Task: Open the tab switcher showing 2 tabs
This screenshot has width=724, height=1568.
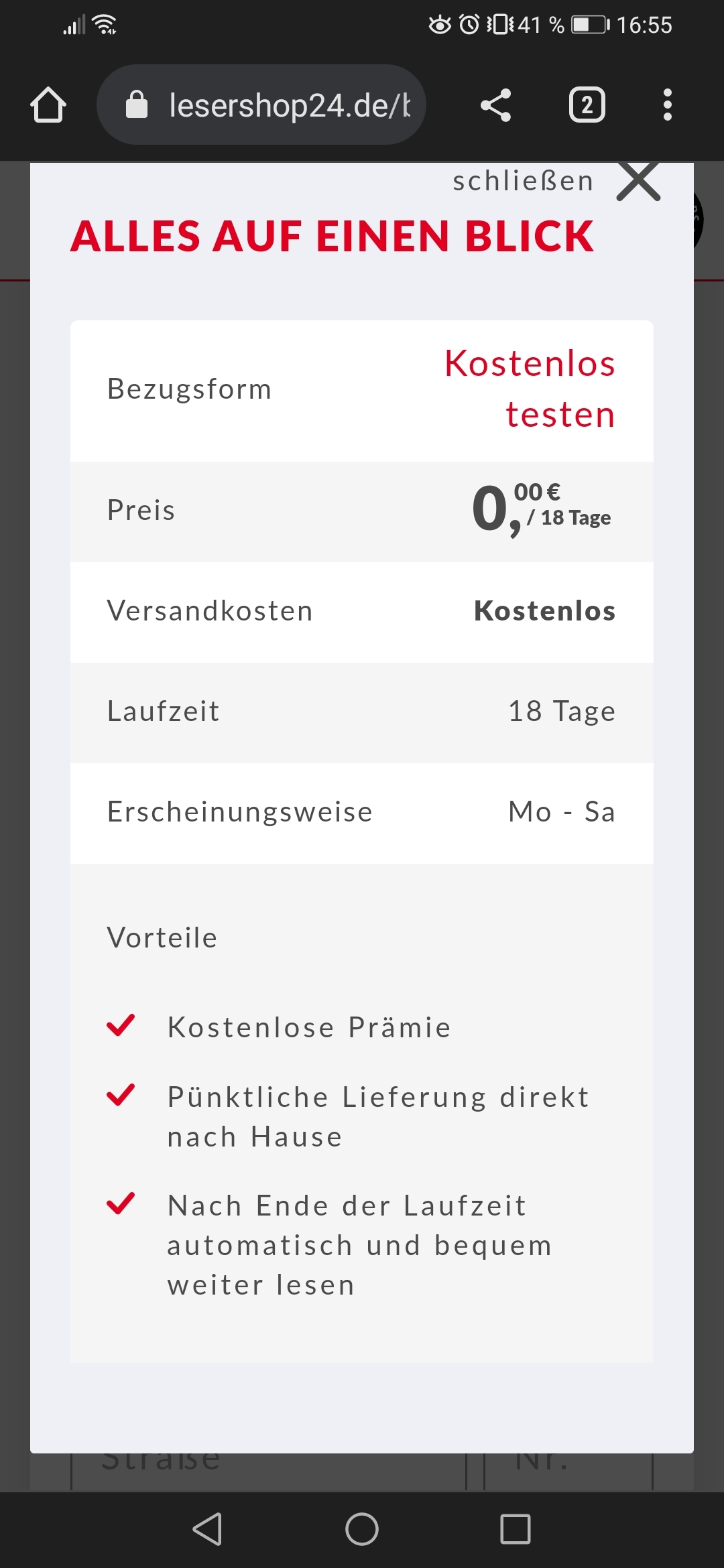Action: point(587,105)
